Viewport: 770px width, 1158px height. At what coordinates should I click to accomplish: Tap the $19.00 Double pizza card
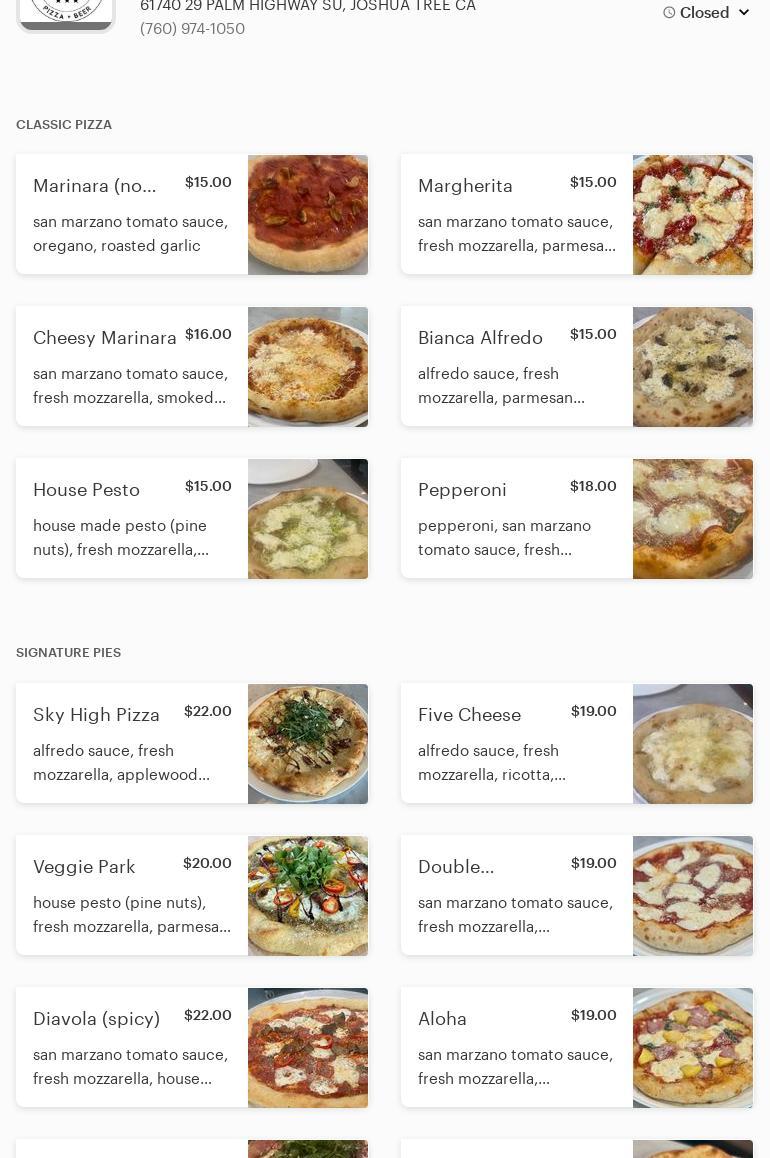click(x=577, y=895)
